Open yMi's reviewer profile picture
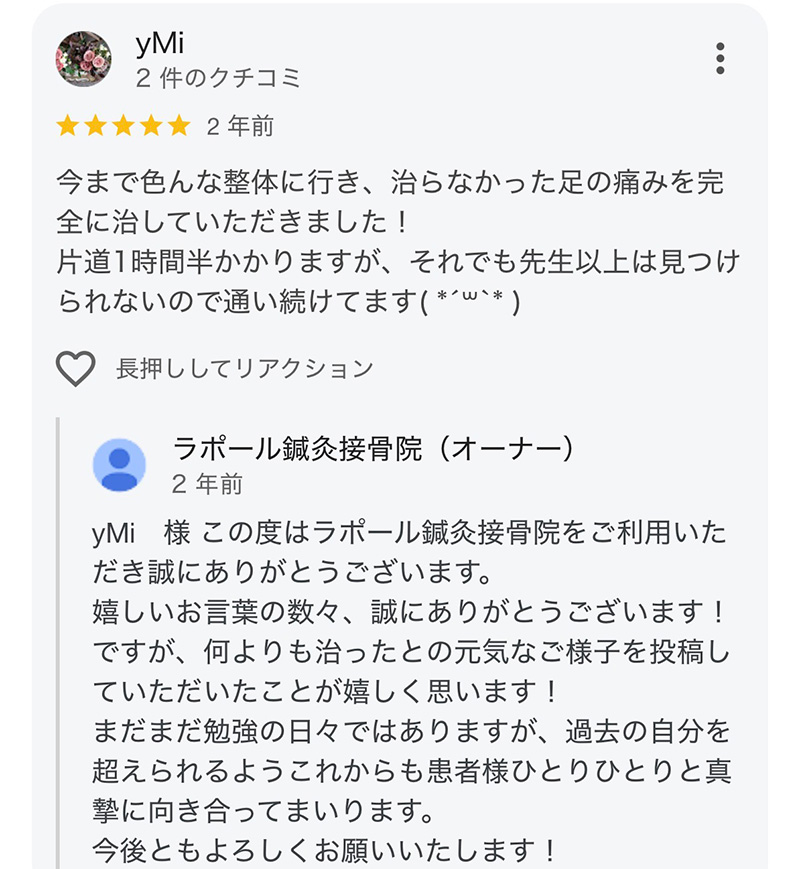Image resolution: width=800 pixels, height=869 pixels. (x=83, y=59)
